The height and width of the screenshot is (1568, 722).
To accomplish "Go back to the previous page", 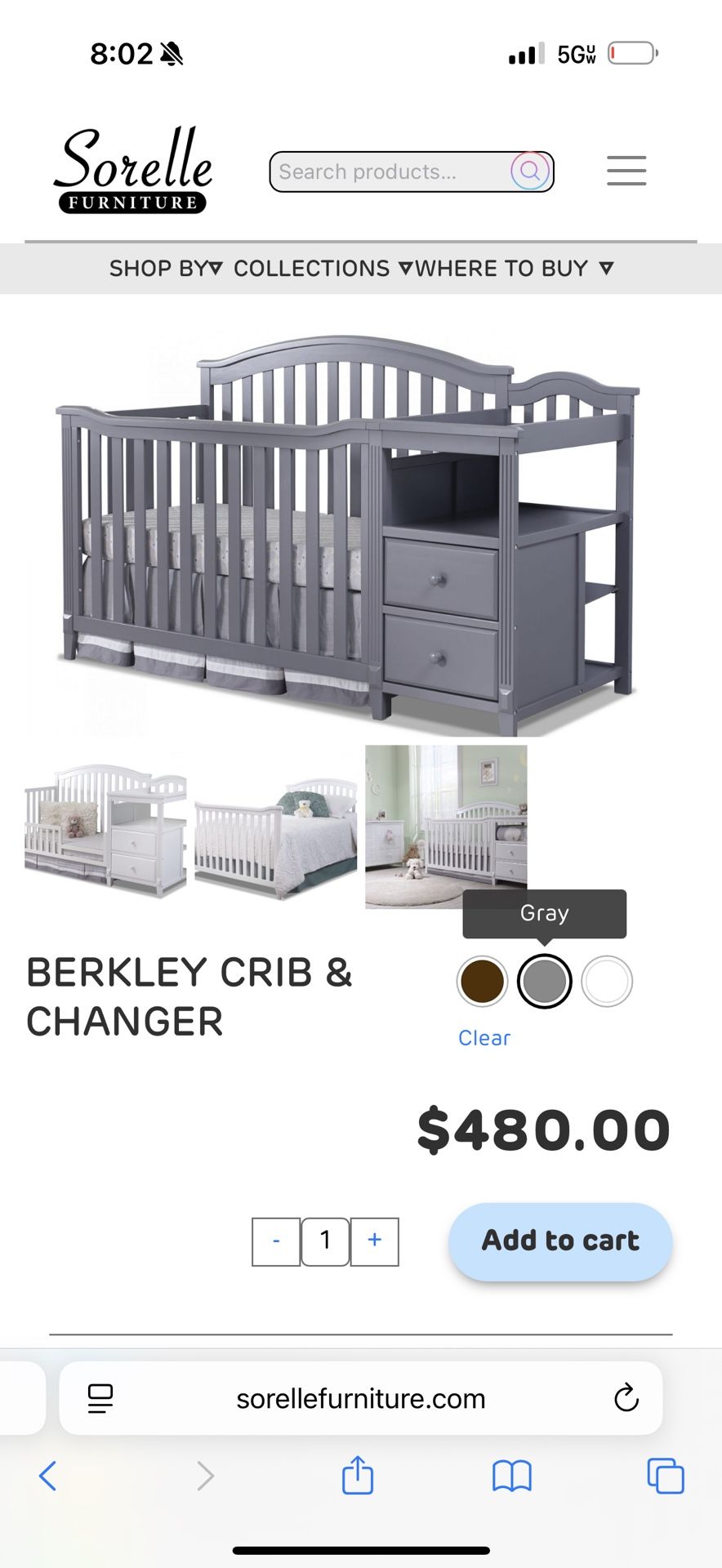I will (x=48, y=1476).
